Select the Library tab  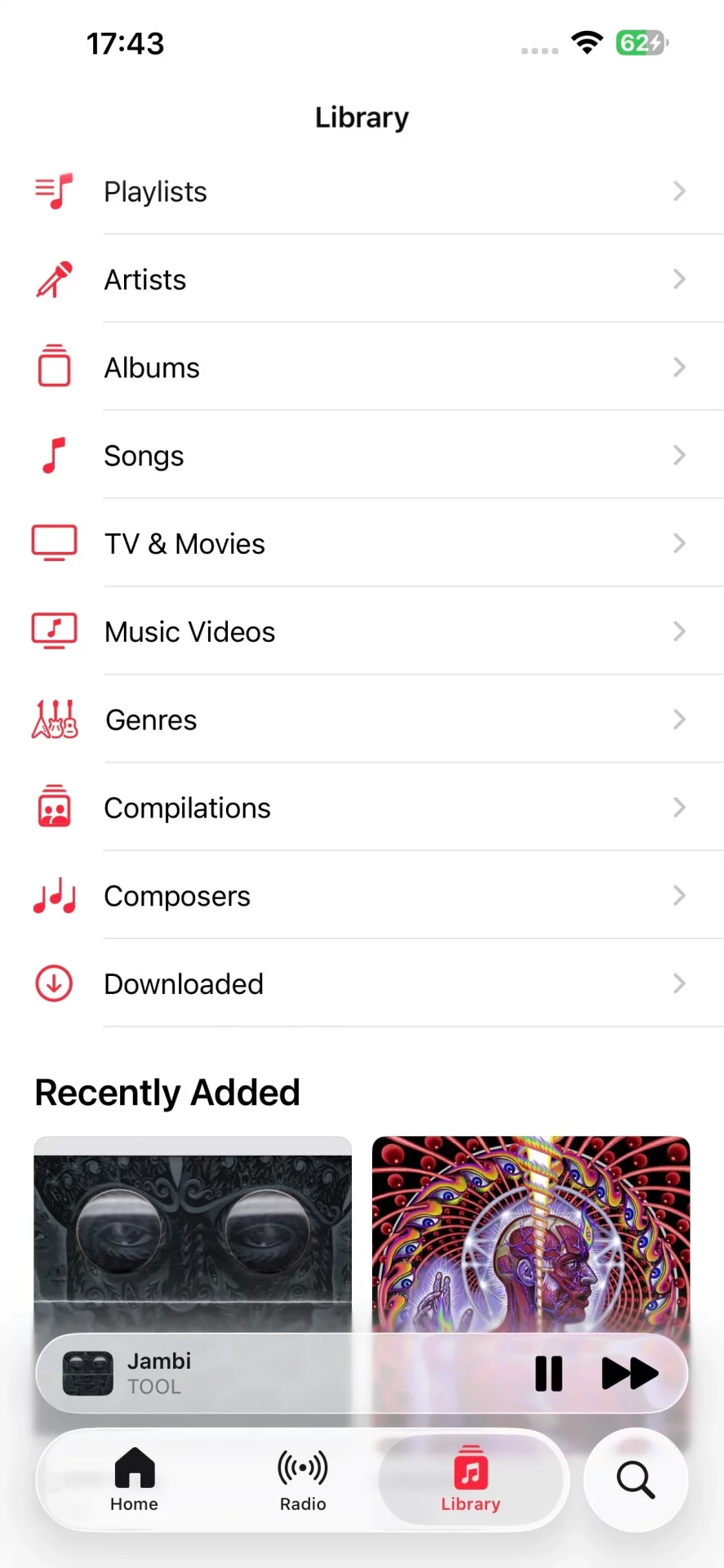pos(471,1480)
